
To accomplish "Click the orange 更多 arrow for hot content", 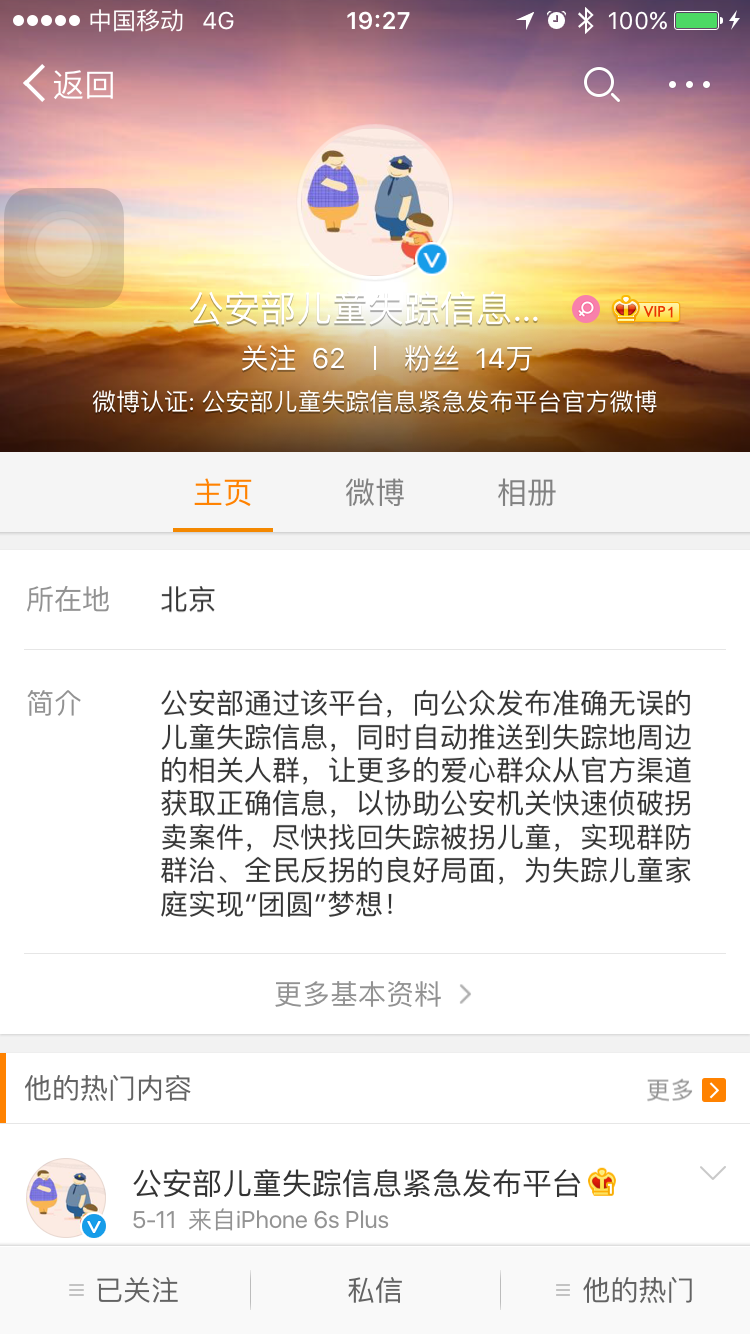I will 712,1091.
